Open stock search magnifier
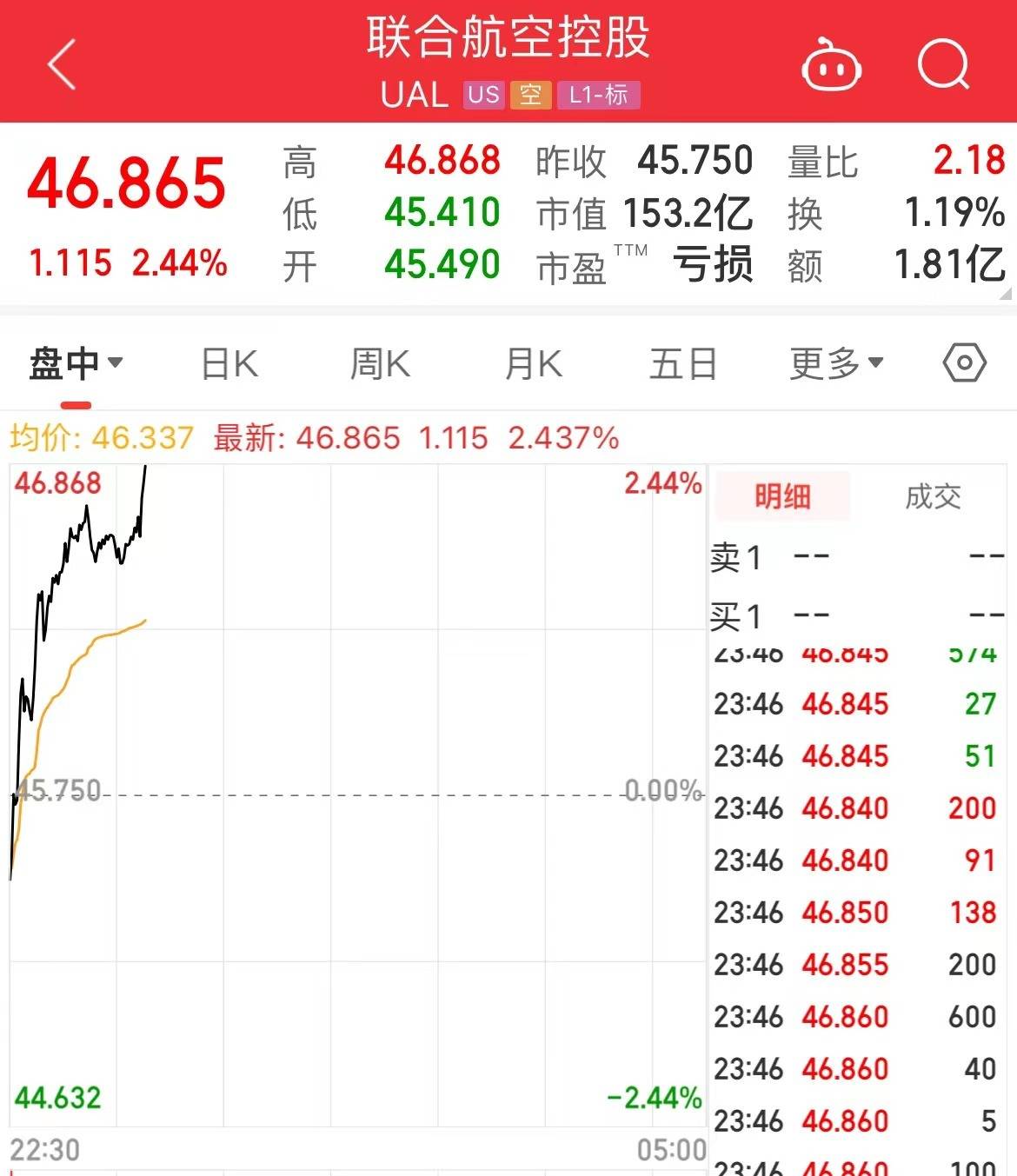The width and height of the screenshot is (1017, 1176). point(943,64)
